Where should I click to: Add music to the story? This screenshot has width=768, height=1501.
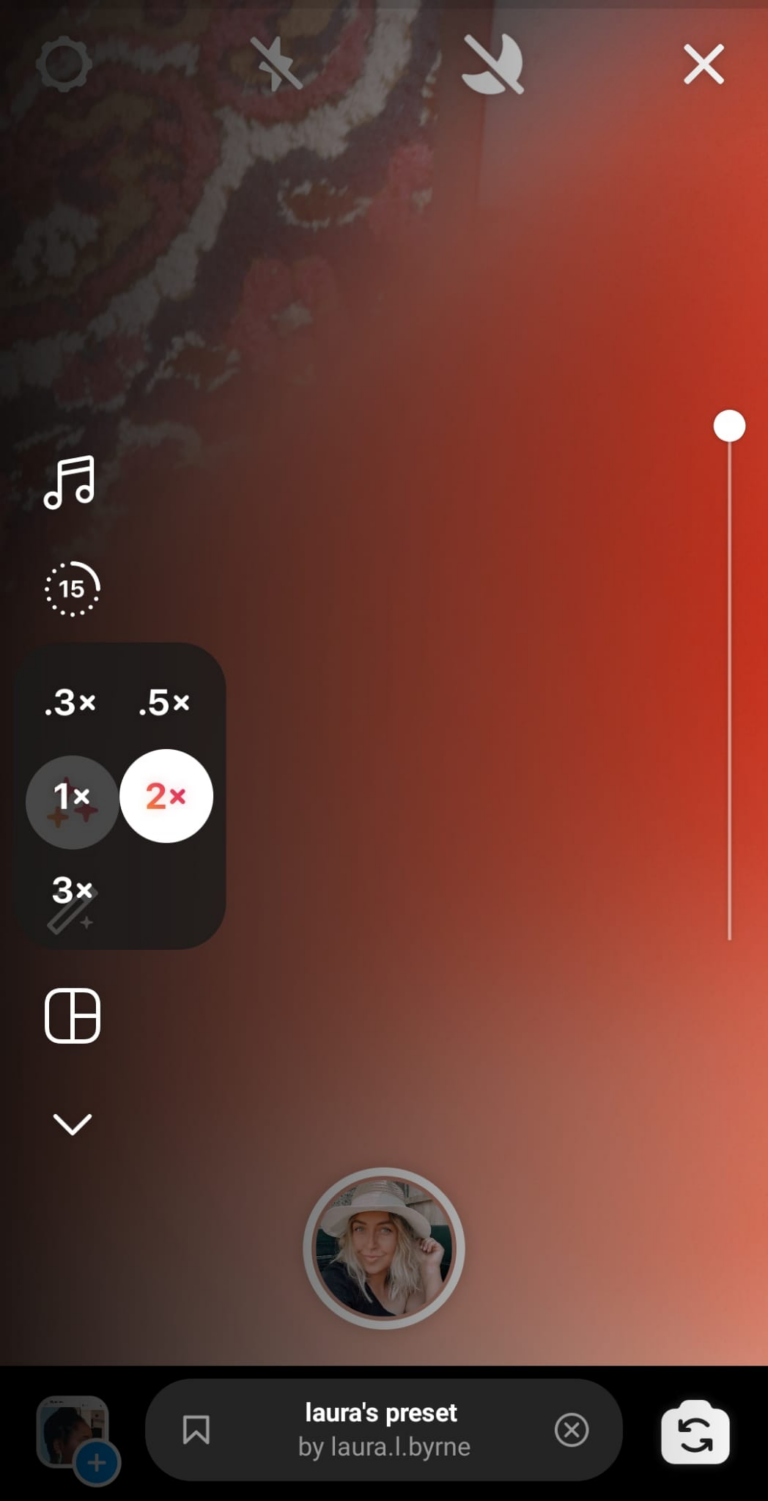point(70,483)
